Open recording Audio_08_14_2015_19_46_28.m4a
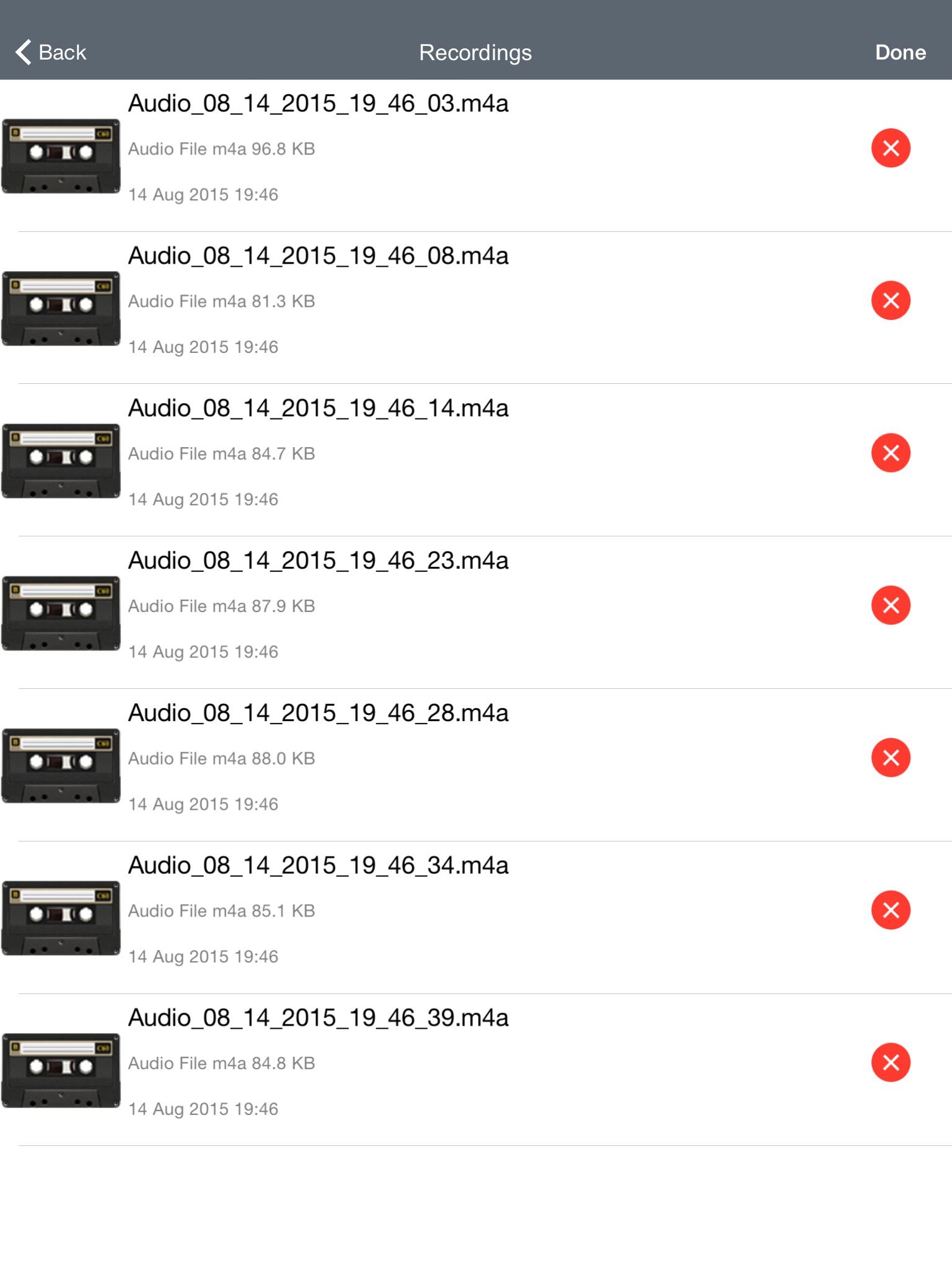 [318, 714]
